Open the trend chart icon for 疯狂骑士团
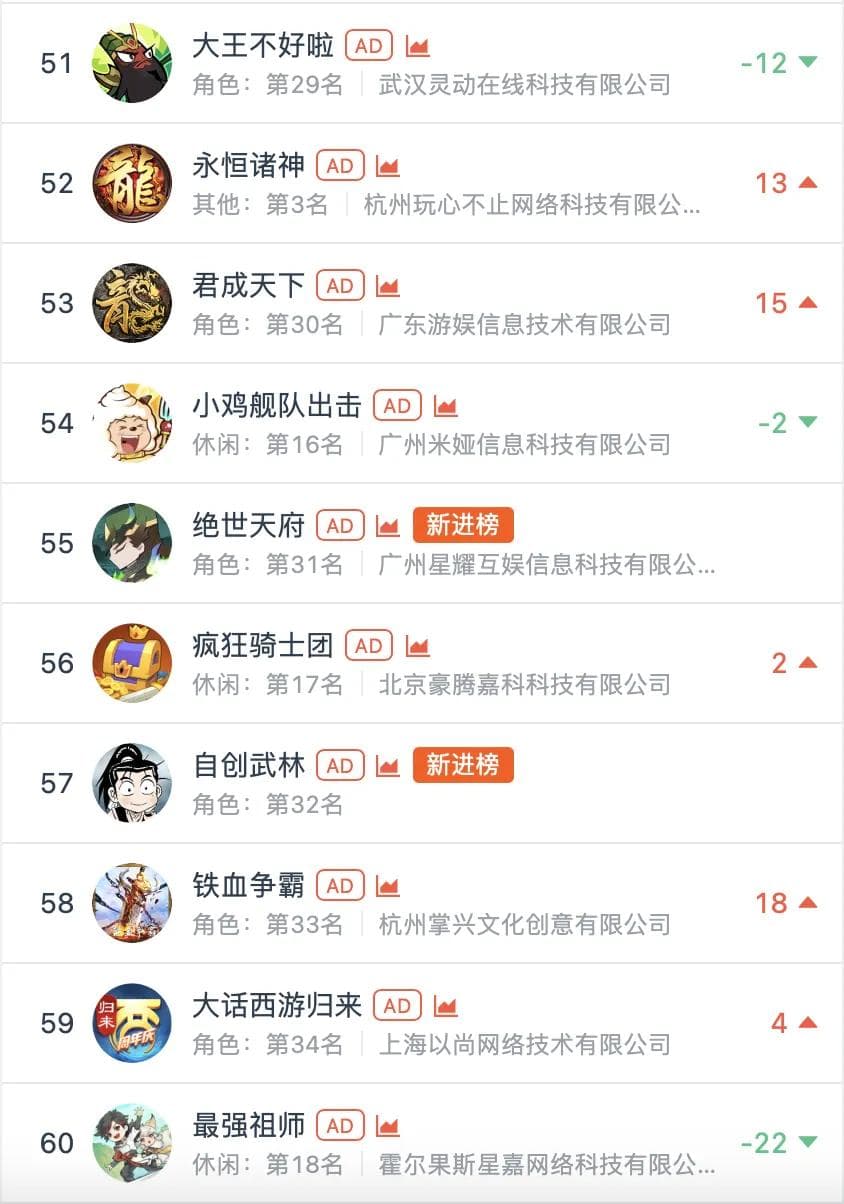844x1204 pixels. (x=417, y=646)
